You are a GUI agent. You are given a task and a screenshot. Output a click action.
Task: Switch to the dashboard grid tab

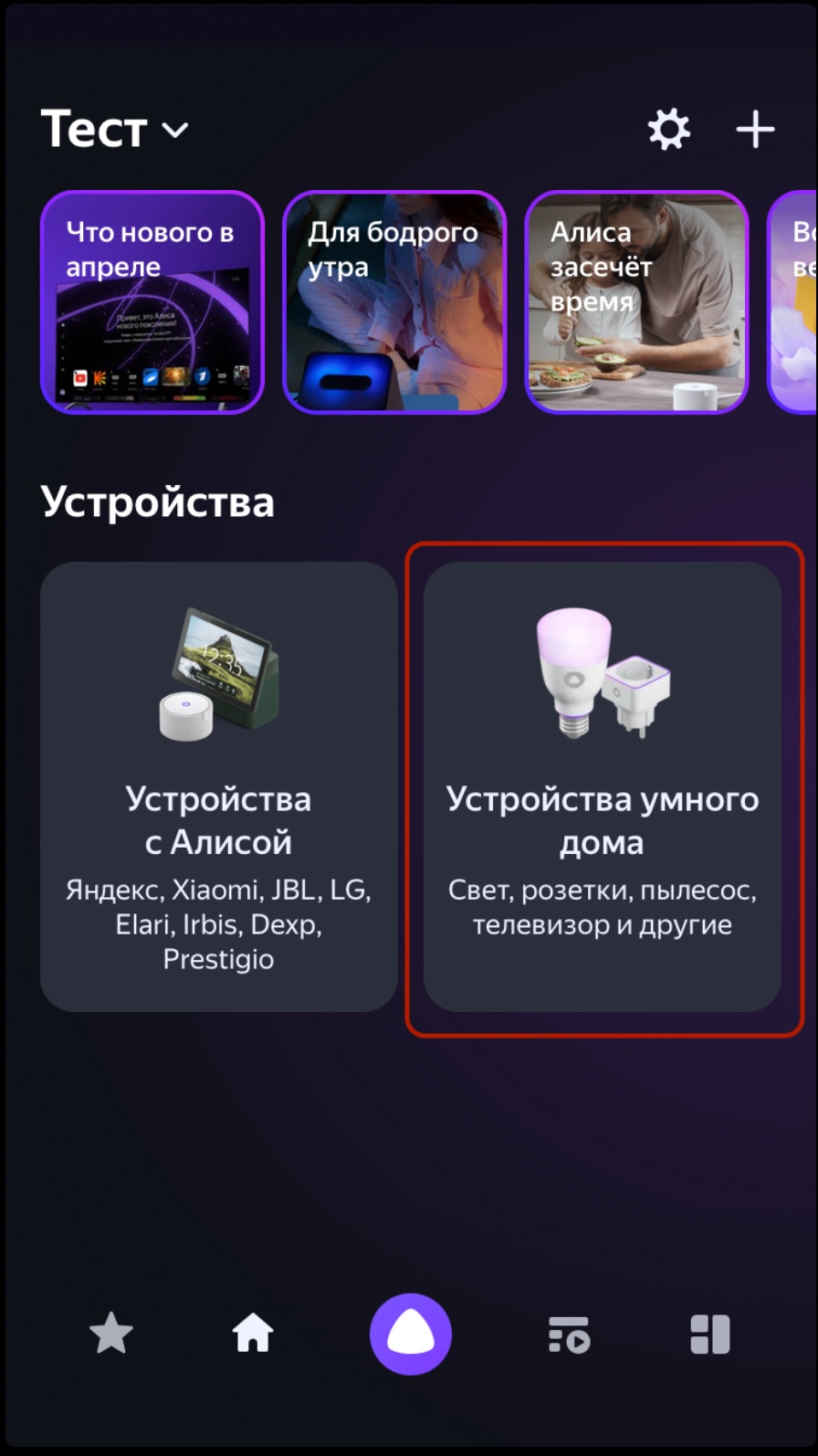coord(709,1334)
